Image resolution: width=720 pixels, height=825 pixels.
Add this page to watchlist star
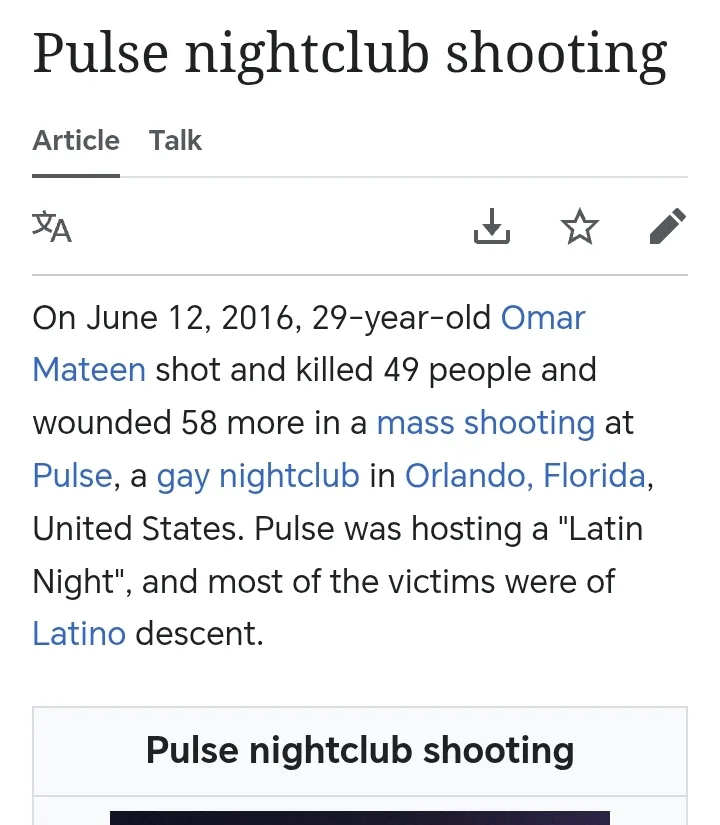click(x=580, y=227)
